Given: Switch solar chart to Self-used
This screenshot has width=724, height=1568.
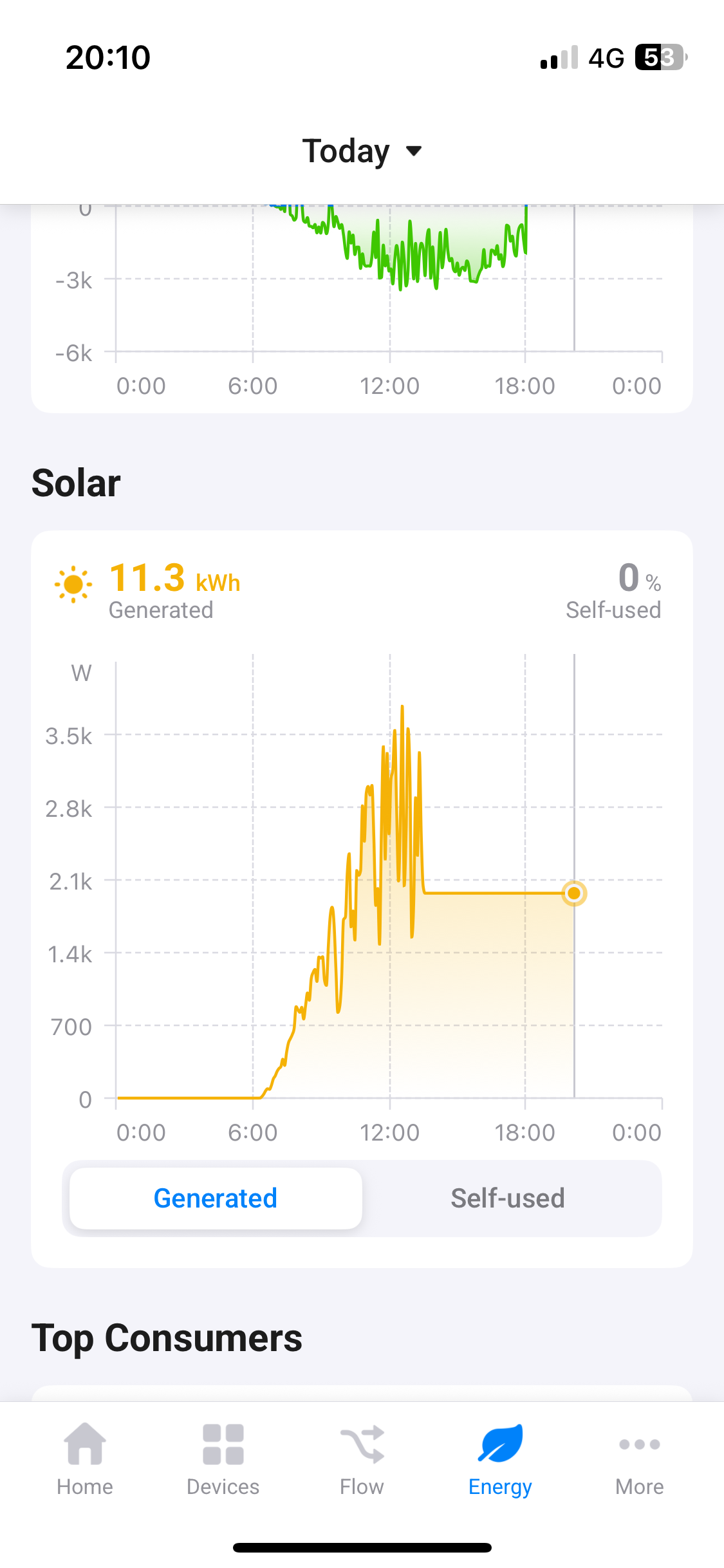Looking at the screenshot, I should coord(507,1199).
